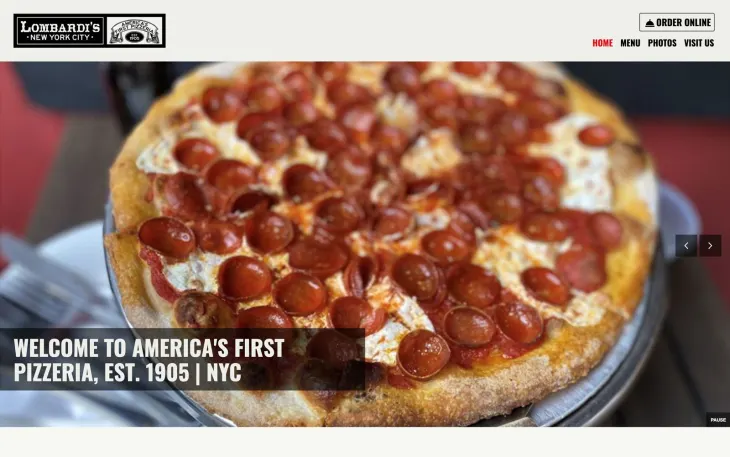Tap the Order Online button
The height and width of the screenshot is (457, 730).
(677, 22)
